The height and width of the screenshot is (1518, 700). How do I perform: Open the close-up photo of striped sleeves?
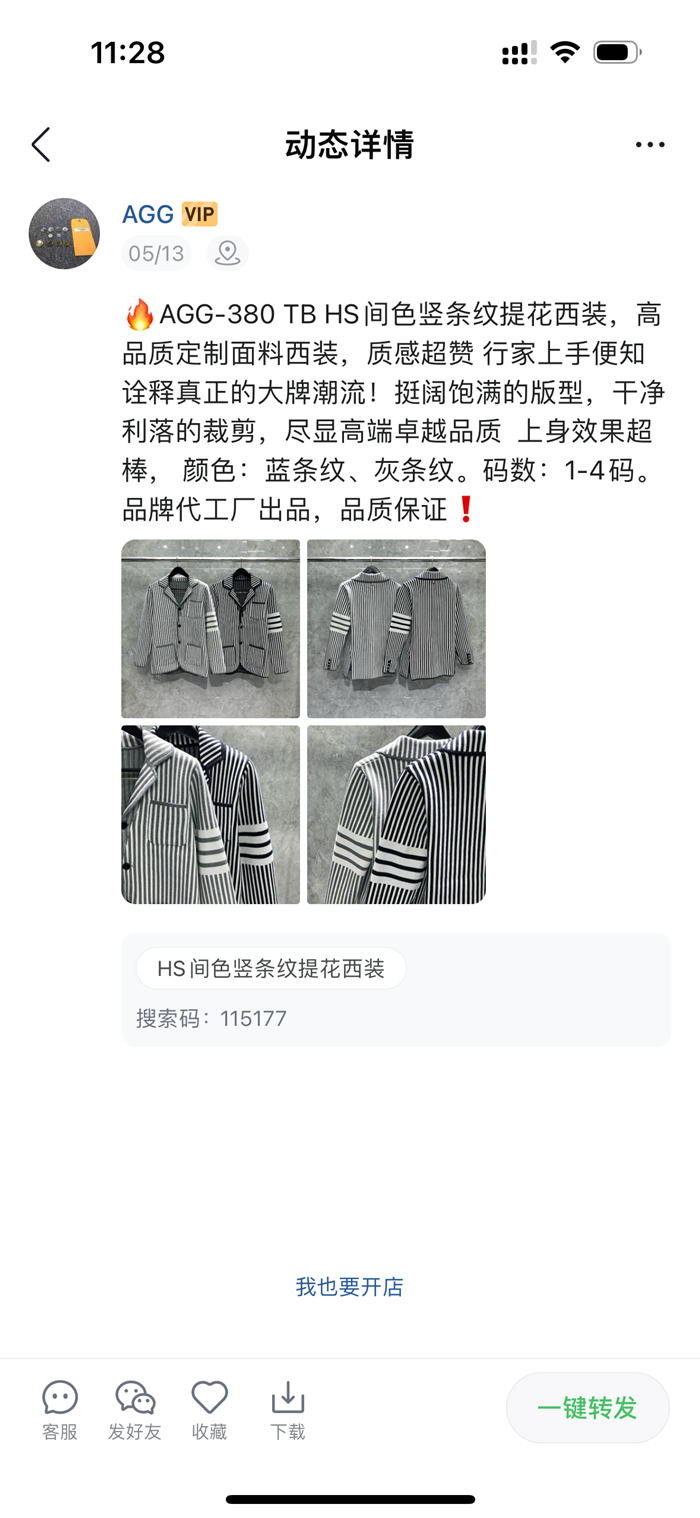click(396, 814)
